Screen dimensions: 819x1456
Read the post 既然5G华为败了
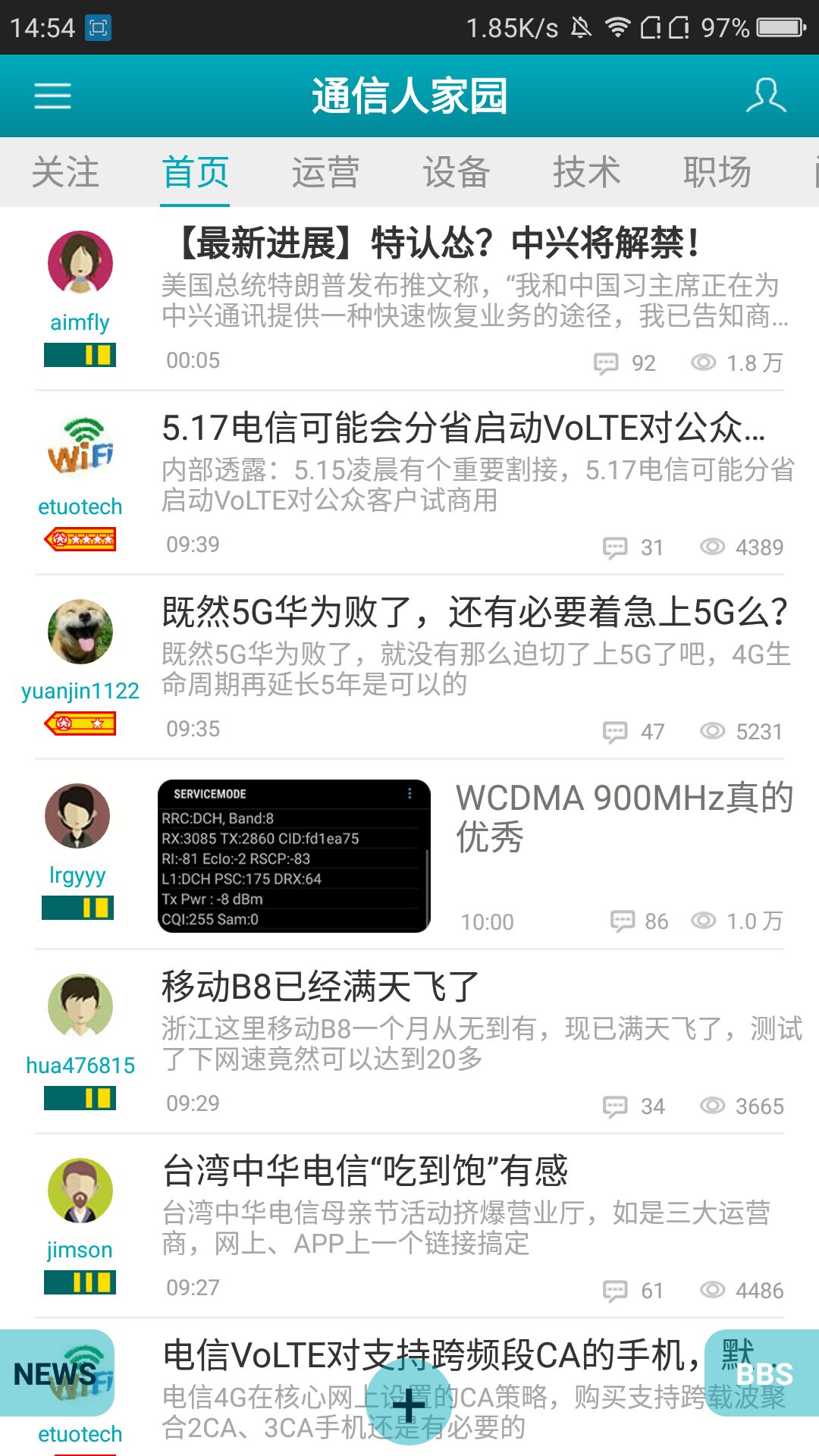pos(474,613)
